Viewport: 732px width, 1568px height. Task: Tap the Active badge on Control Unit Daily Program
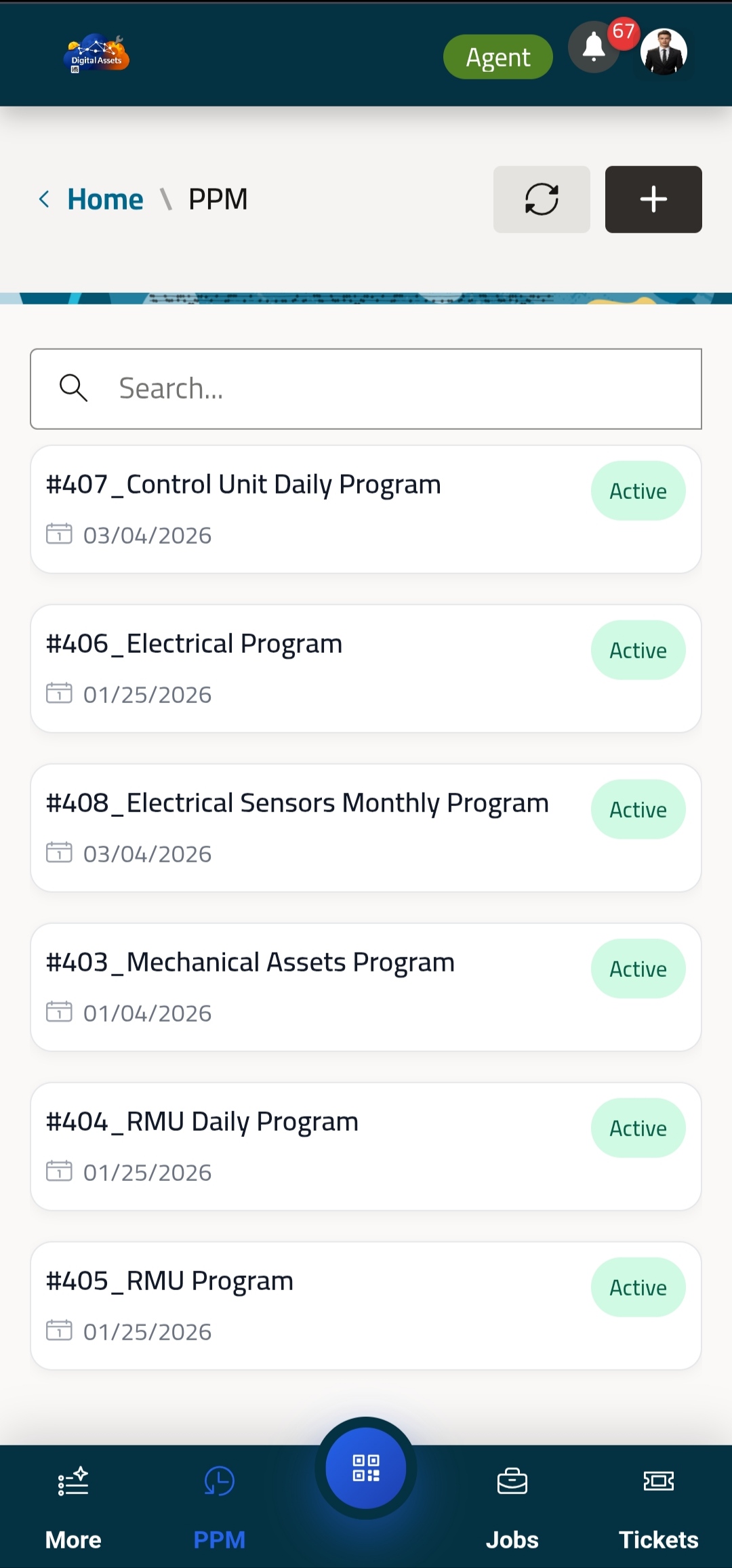click(637, 490)
